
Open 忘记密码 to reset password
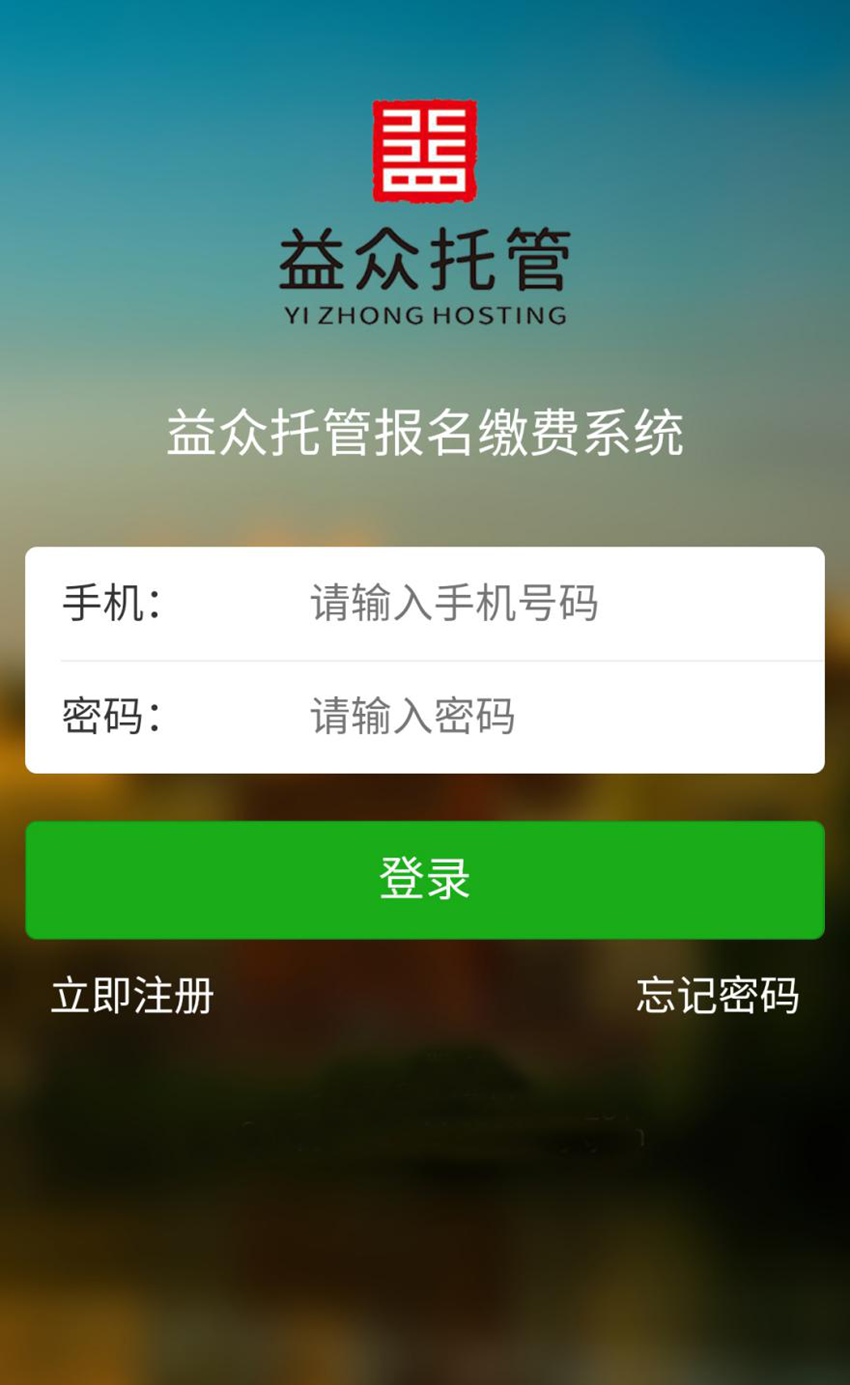coord(717,996)
